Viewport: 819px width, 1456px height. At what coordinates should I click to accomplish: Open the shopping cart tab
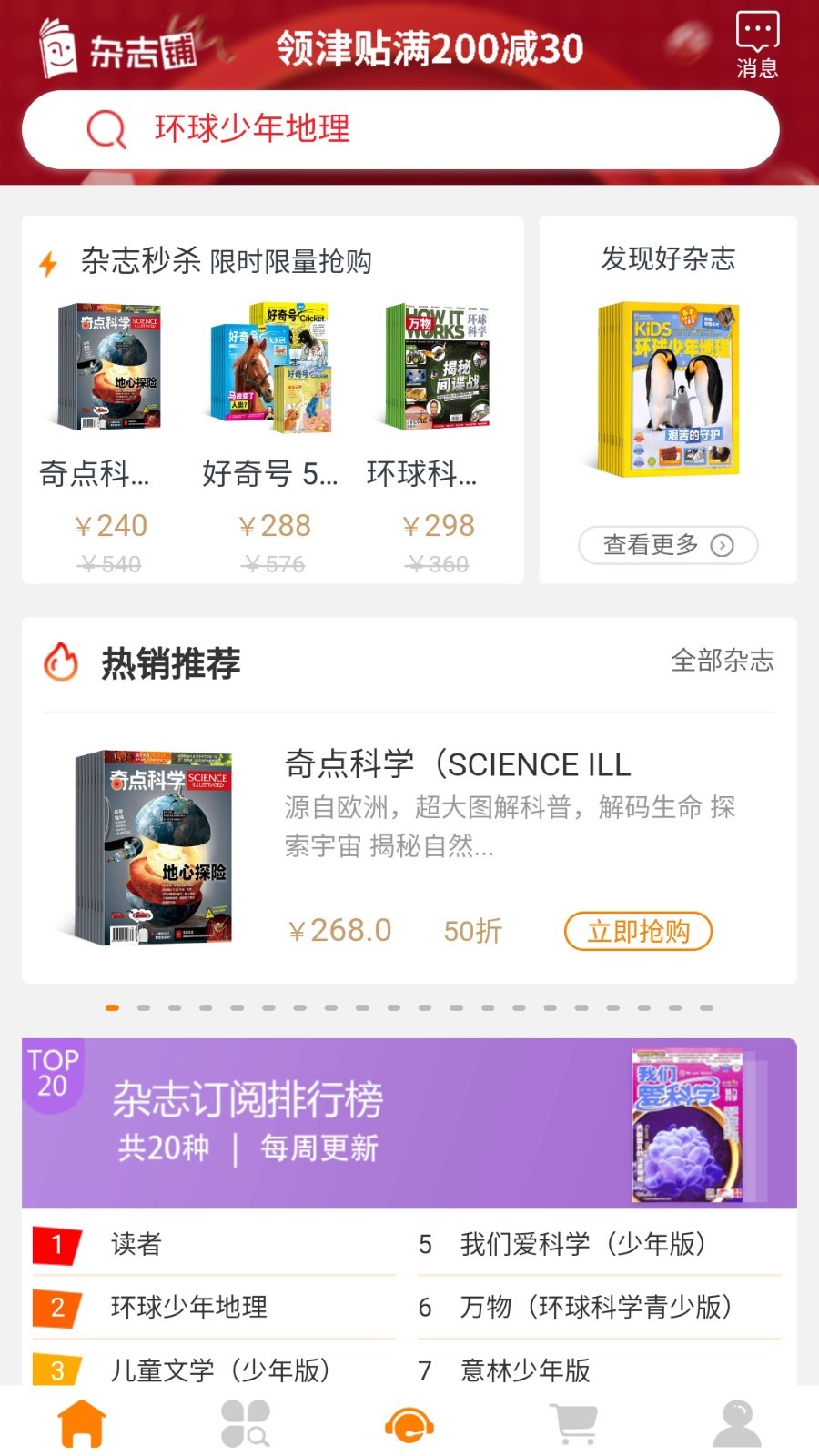point(574,1424)
